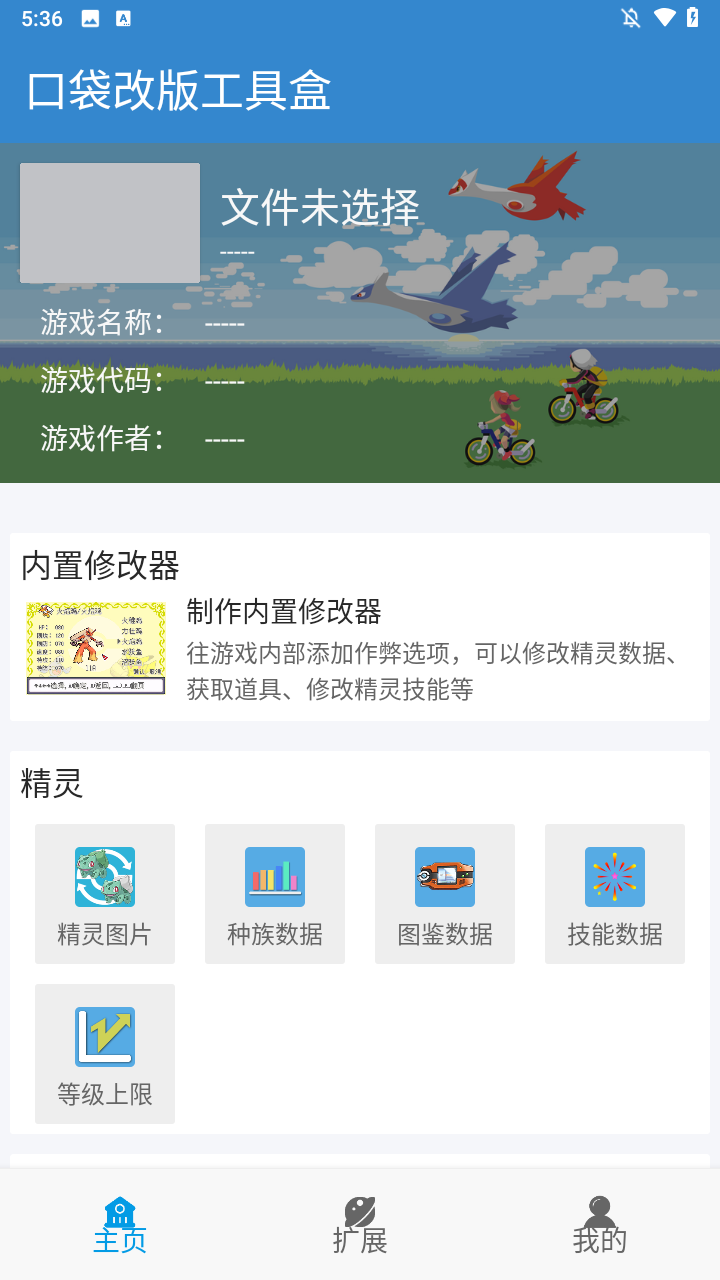The width and height of the screenshot is (720, 1280).
Task: Switch to the 我的 tab
Action: pos(600,1224)
